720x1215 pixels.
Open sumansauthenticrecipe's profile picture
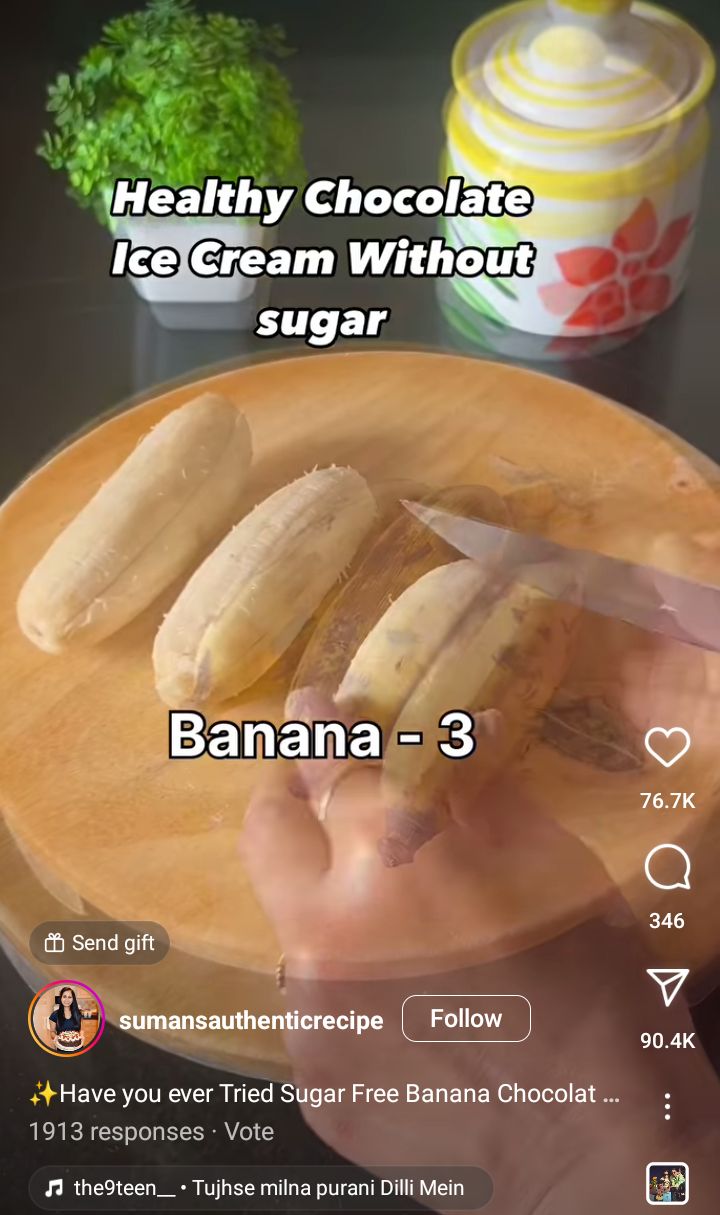(x=67, y=1018)
